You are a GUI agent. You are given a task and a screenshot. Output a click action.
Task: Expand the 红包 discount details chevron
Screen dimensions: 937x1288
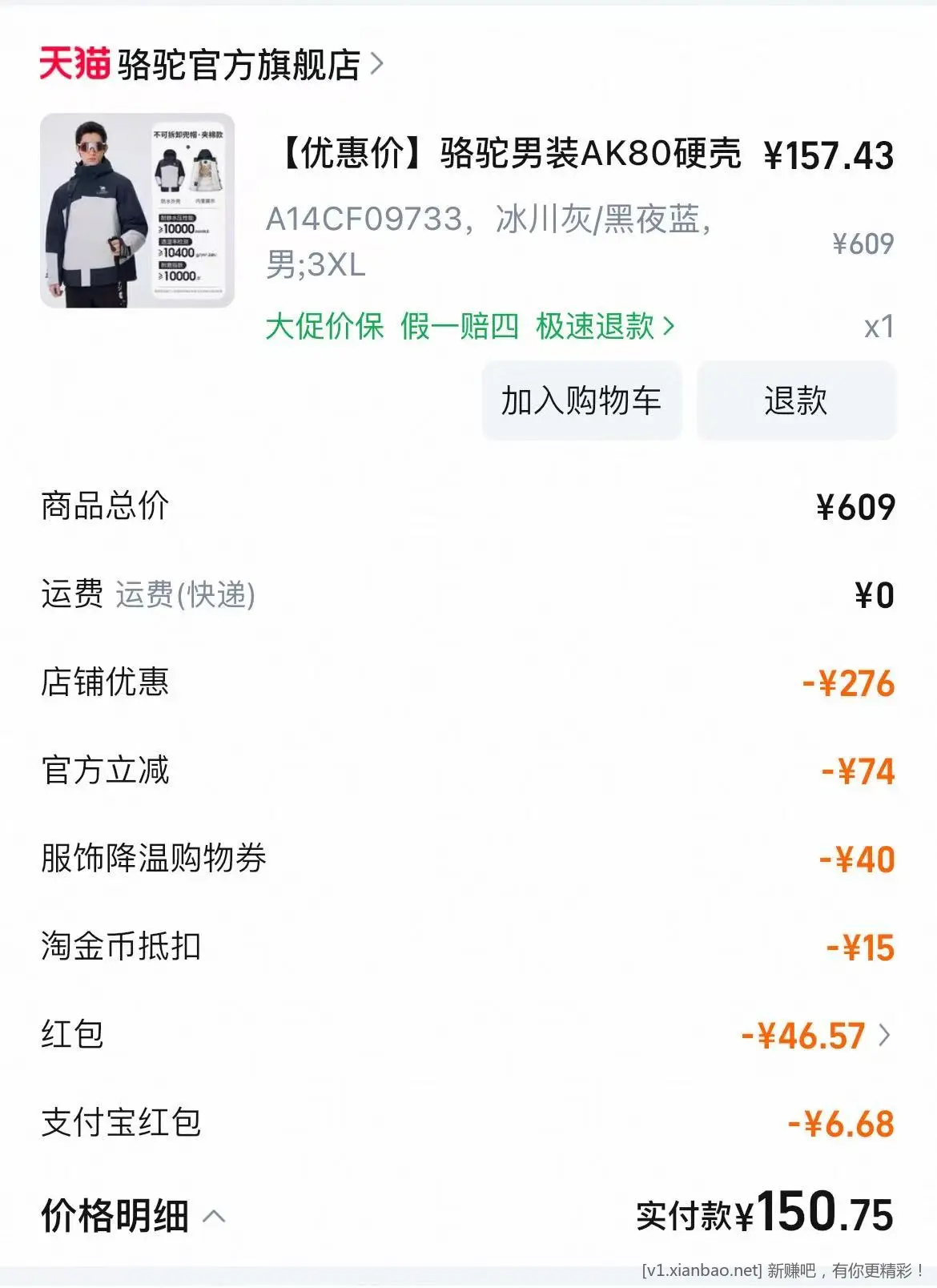883,1036
